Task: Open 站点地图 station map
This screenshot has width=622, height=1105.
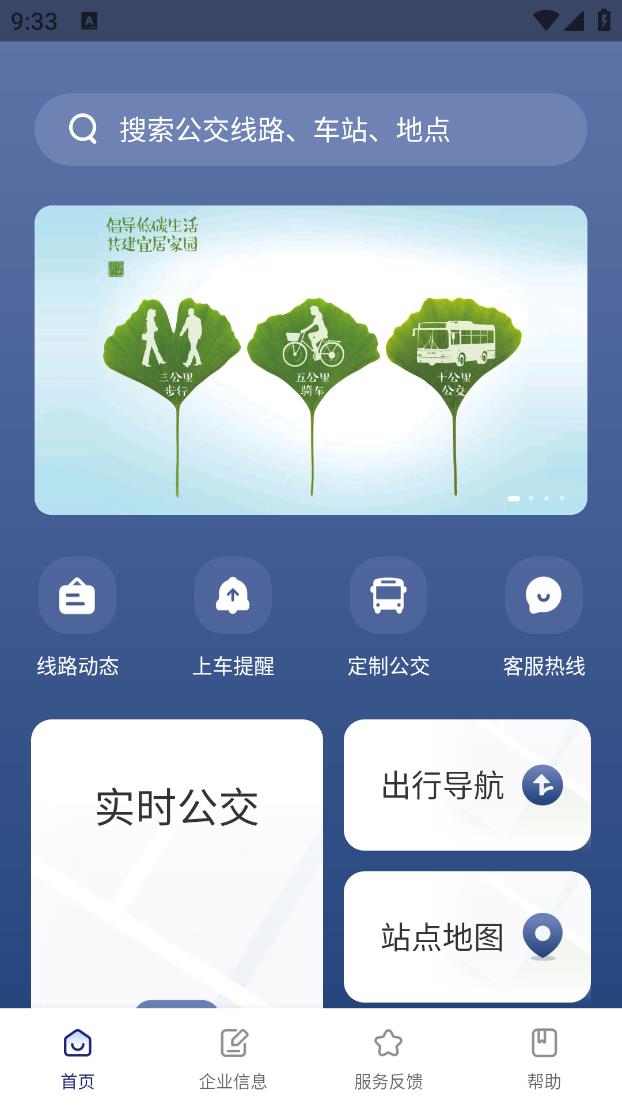Action: click(467, 937)
